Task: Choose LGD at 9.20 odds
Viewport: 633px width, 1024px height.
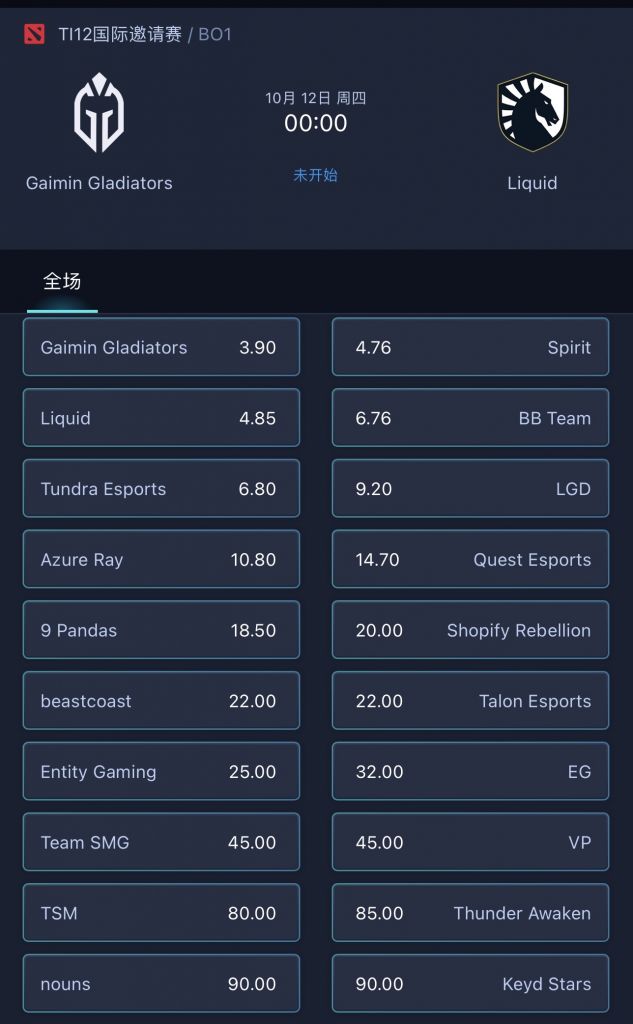Action: tap(470, 489)
